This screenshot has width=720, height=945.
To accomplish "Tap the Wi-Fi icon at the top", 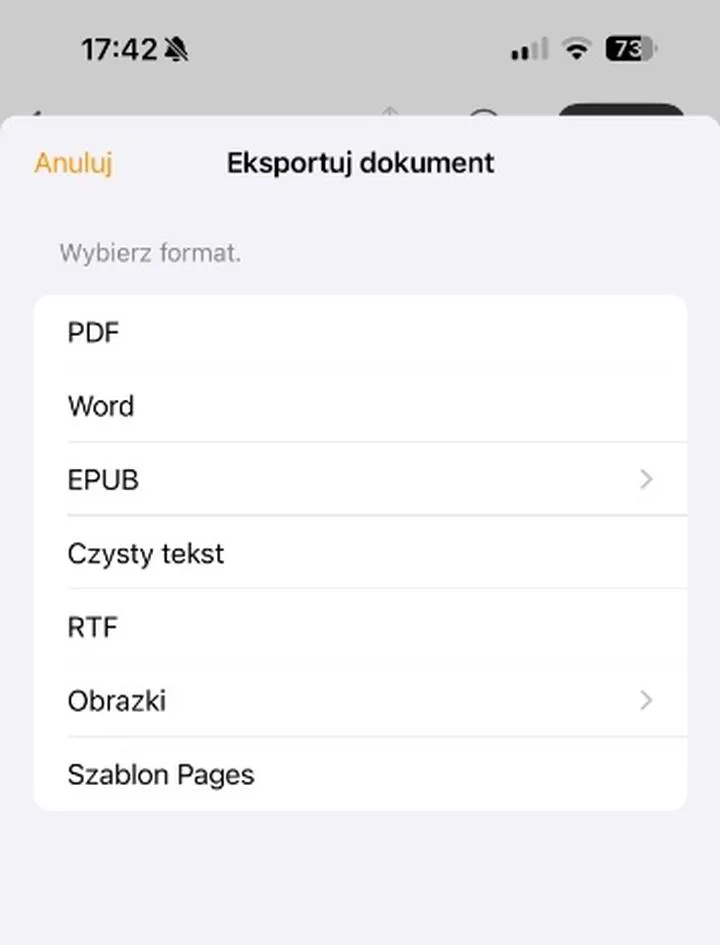I will pos(576,48).
